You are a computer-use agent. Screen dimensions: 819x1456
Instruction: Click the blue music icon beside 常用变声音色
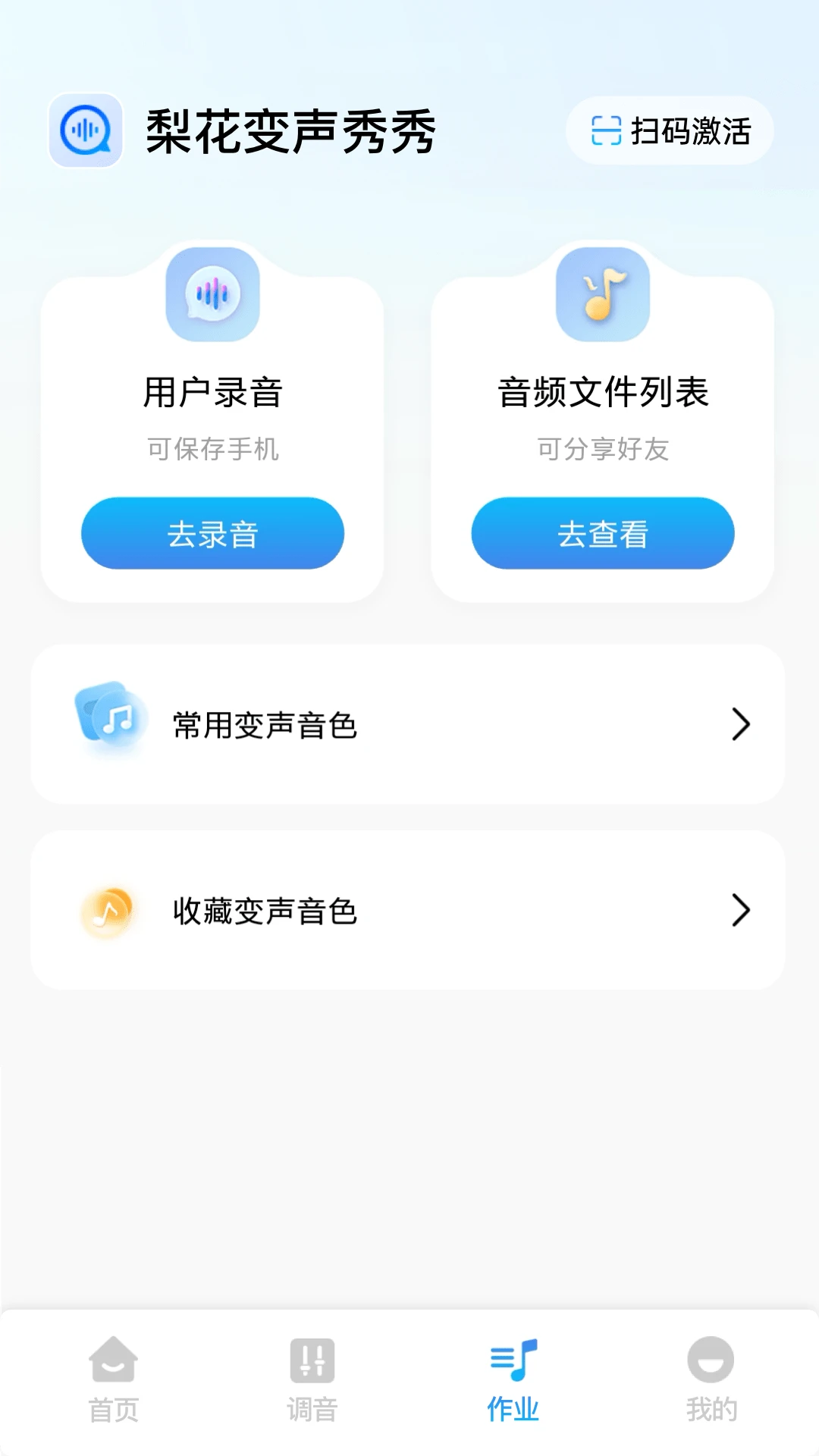pyautogui.click(x=110, y=722)
